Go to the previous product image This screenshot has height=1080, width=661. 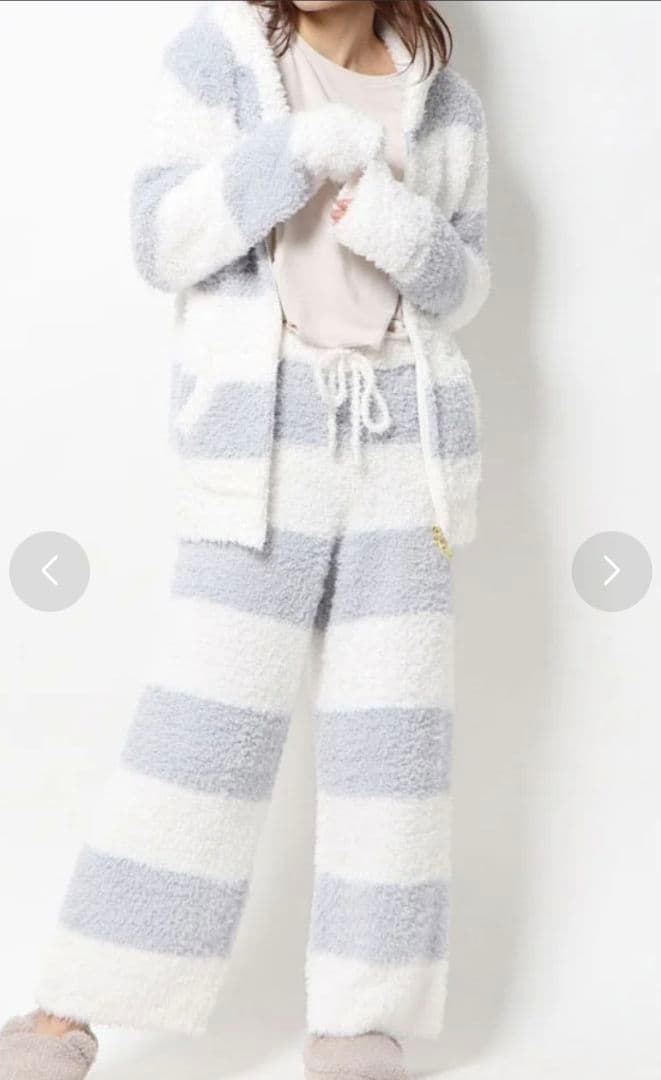click(x=49, y=571)
